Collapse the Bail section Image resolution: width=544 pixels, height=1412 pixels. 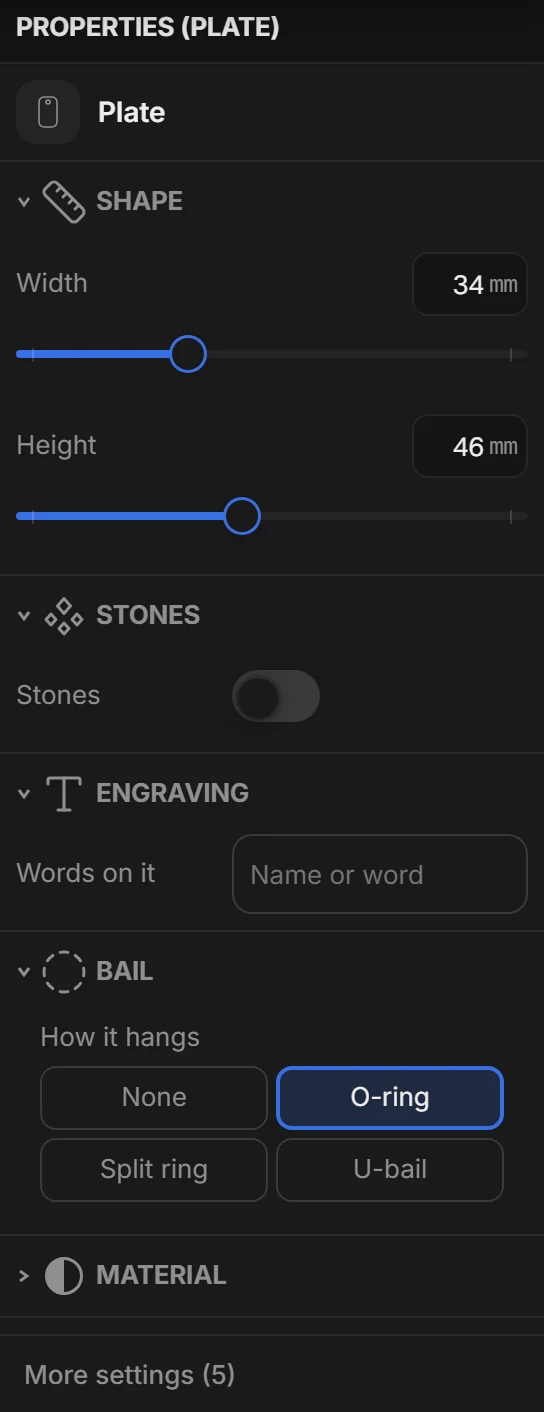pos(24,971)
